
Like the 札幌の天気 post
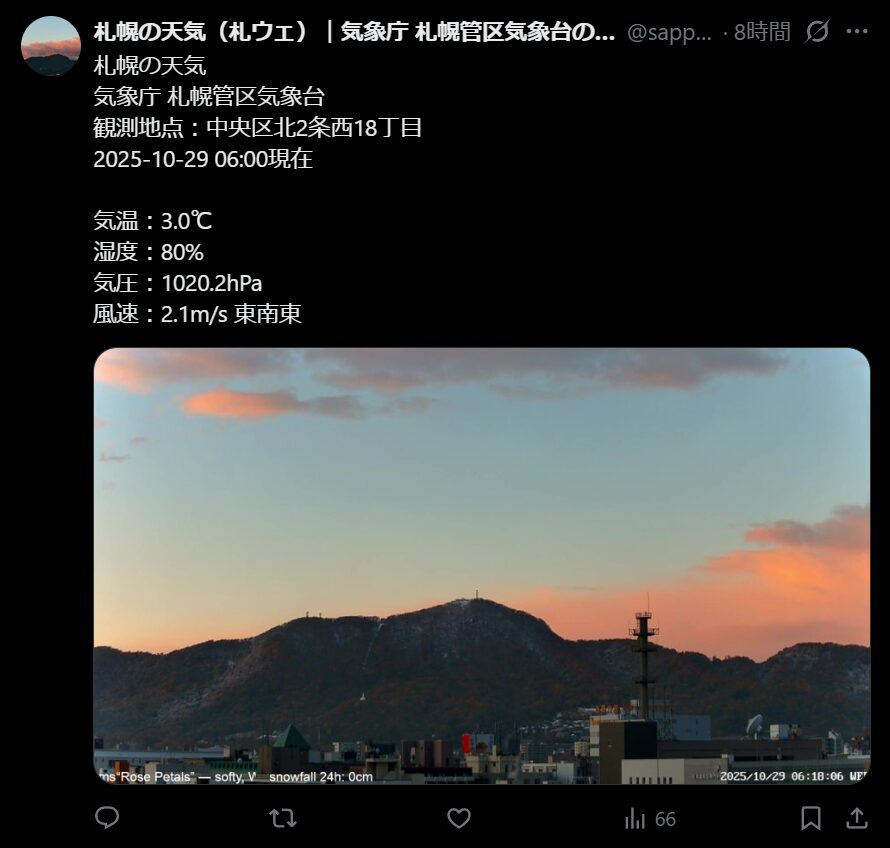tap(459, 819)
